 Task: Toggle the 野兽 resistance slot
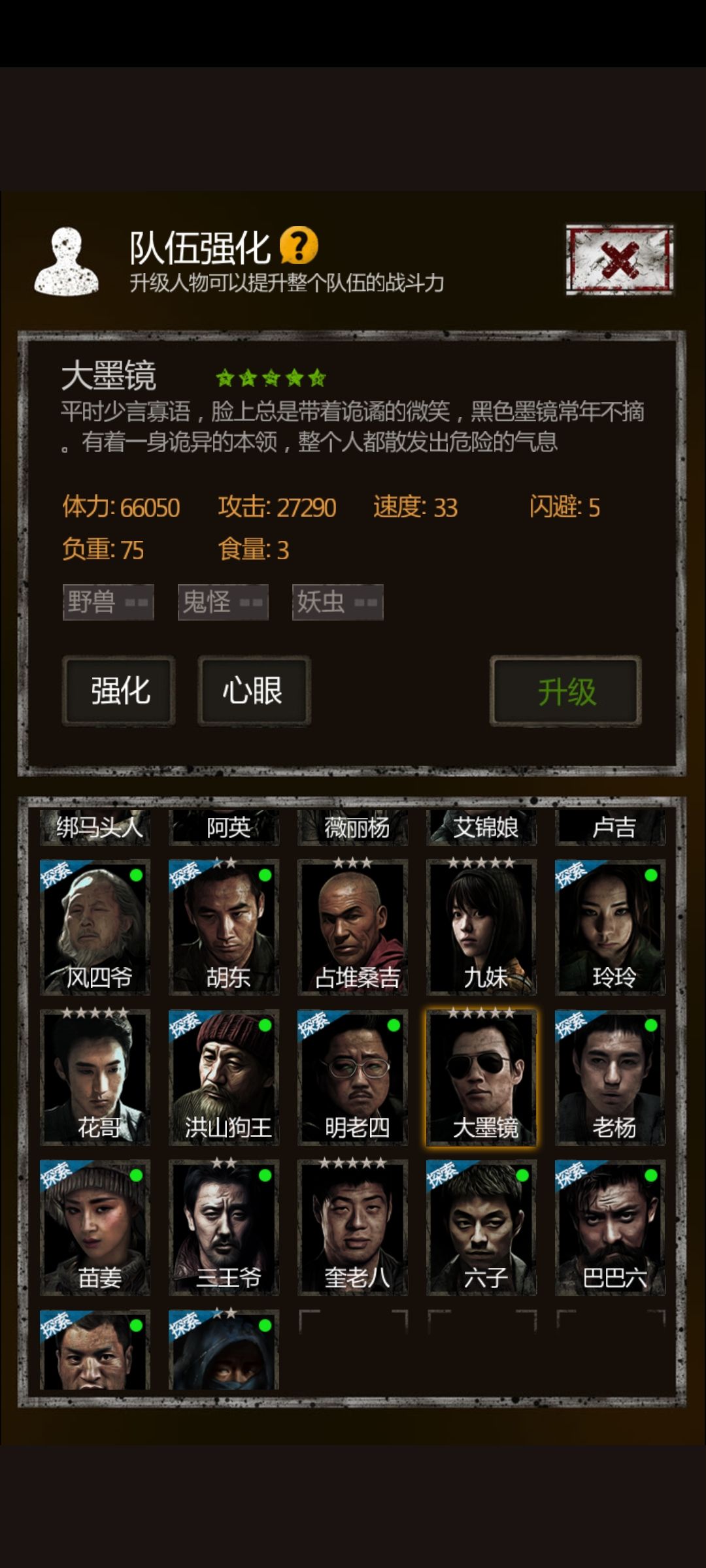coord(109,603)
